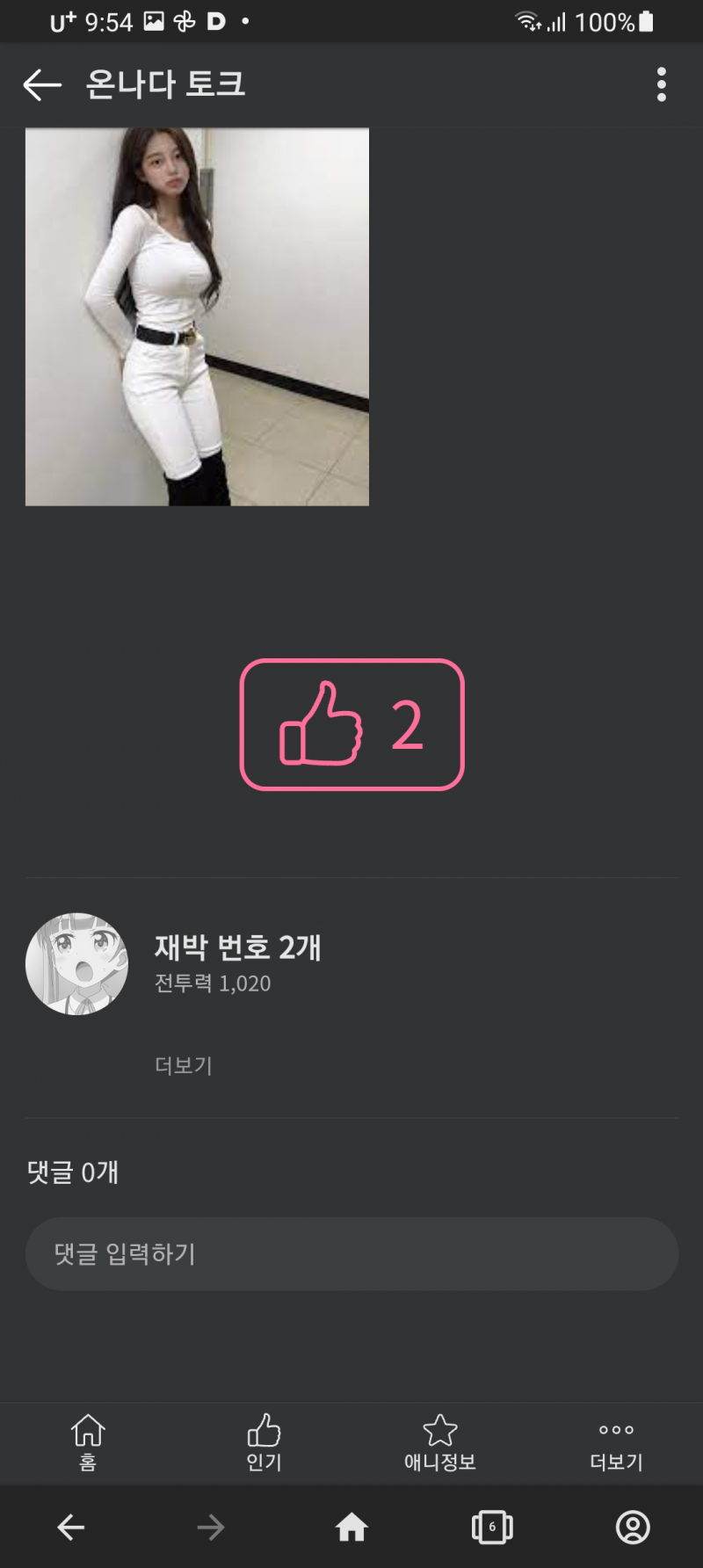Open the 더보기 tab in bottom navigation
This screenshot has height=1568, width=703.
(616, 1441)
